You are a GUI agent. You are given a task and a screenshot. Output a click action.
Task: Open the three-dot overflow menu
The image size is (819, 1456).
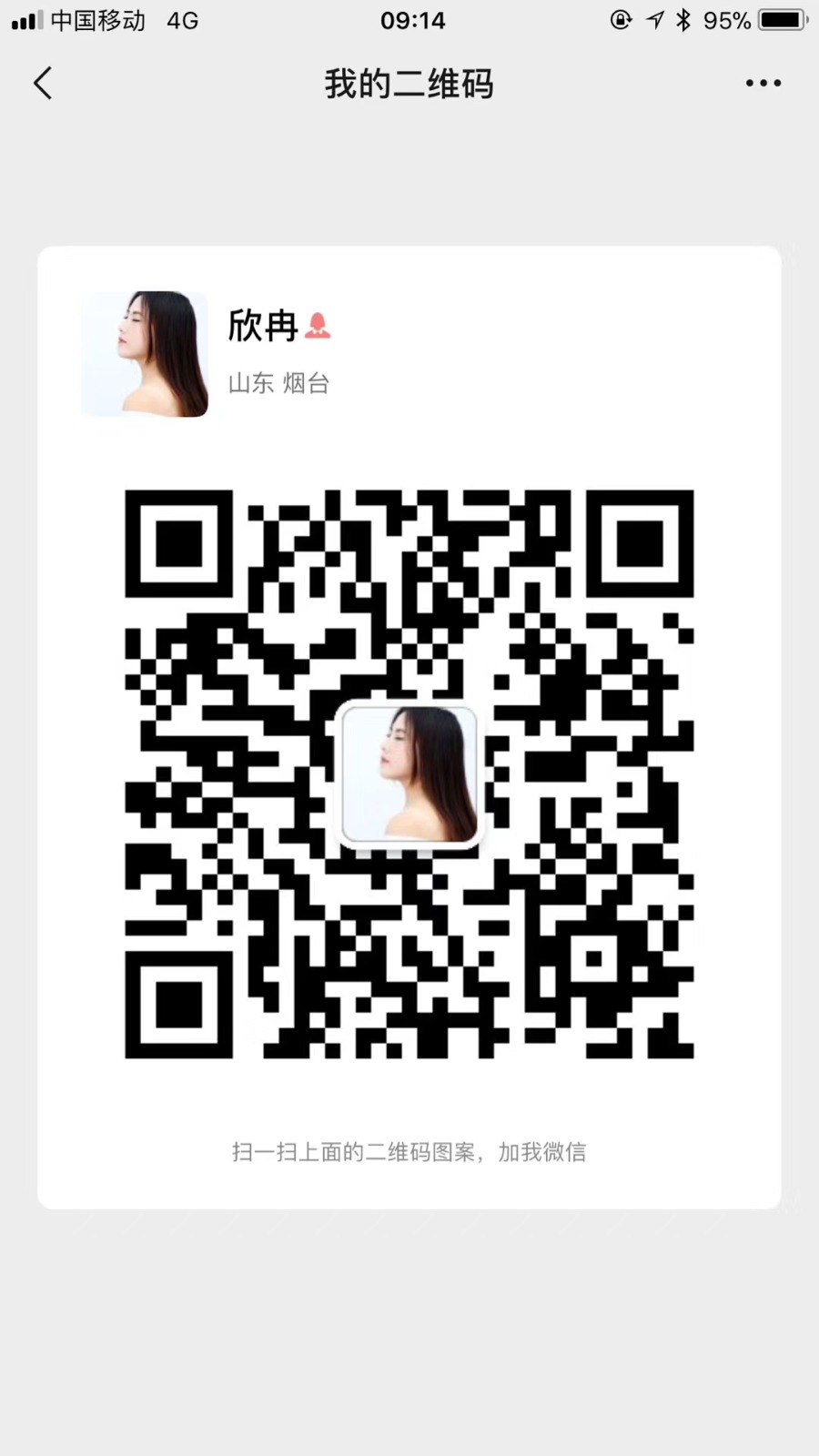[x=763, y=83]
